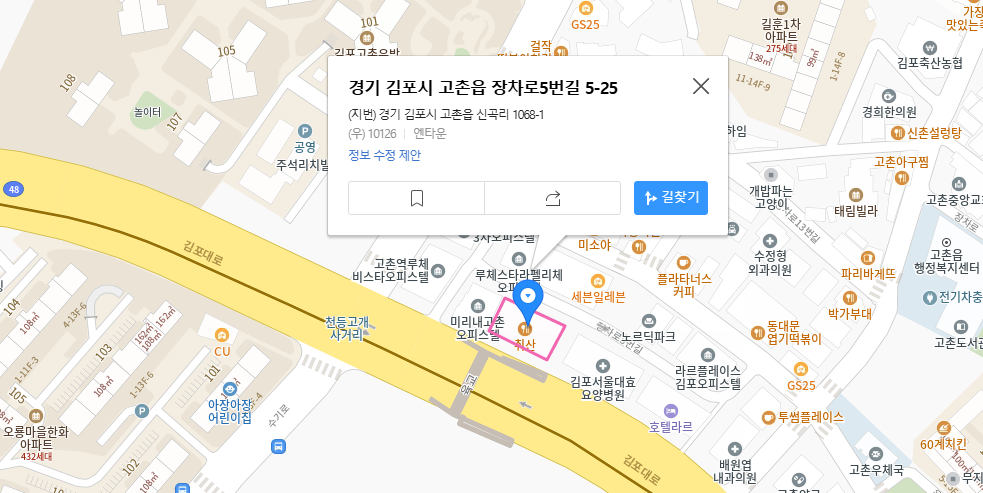Close the address info popup
This screenshot has height=493, width=983.
[x=701, y=86]
